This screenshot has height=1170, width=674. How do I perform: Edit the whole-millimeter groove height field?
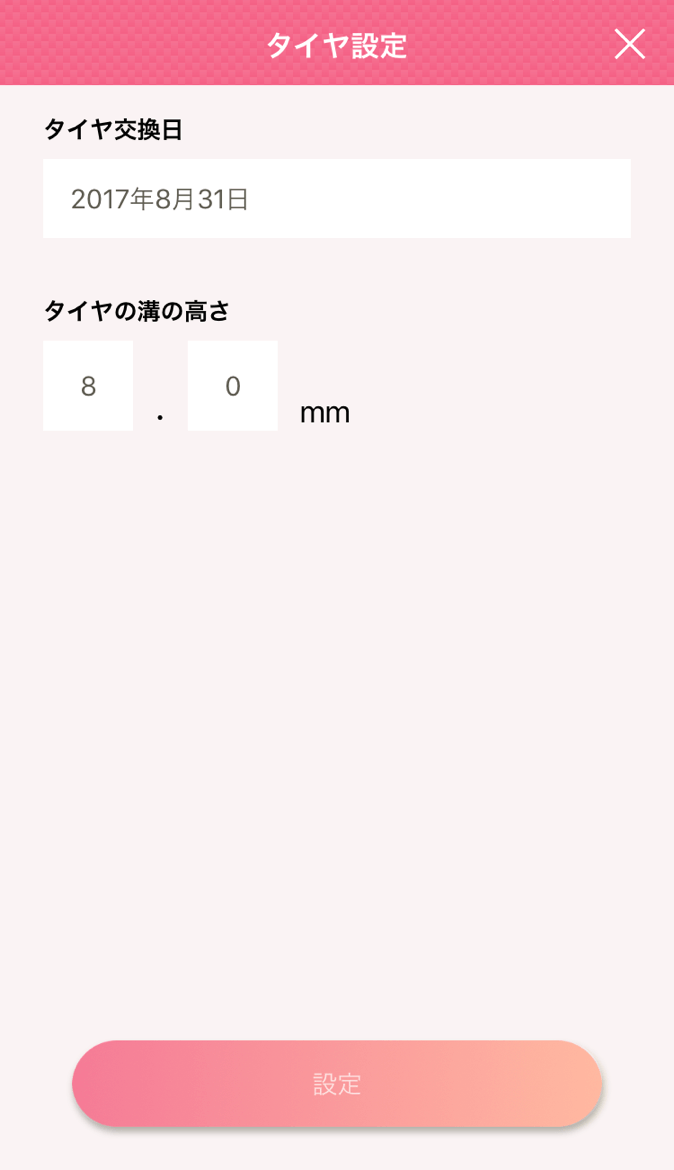click(88, 386)
